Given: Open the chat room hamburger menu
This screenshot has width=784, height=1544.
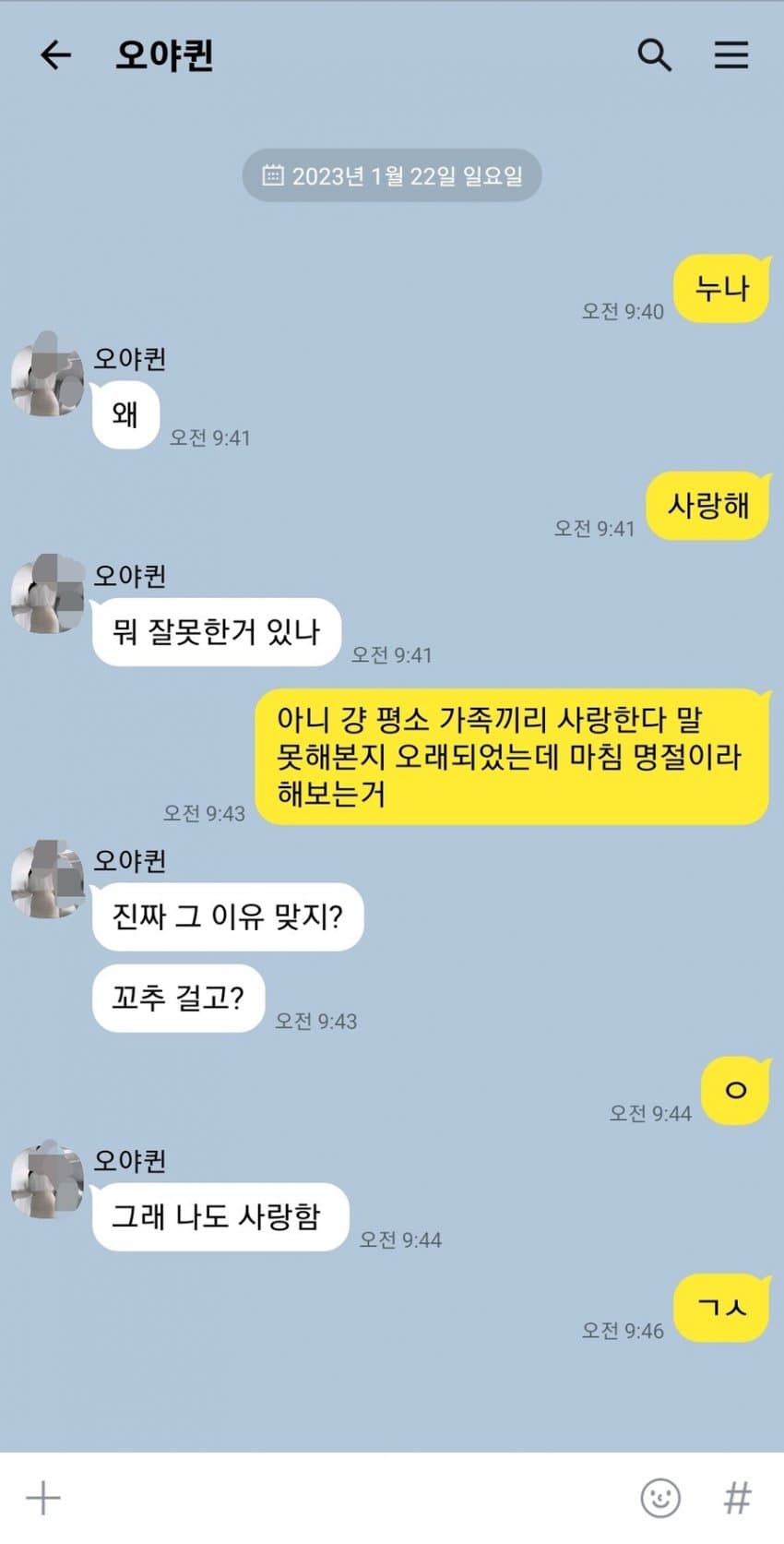Looking at the screenshot, I should tap(731, 55).
